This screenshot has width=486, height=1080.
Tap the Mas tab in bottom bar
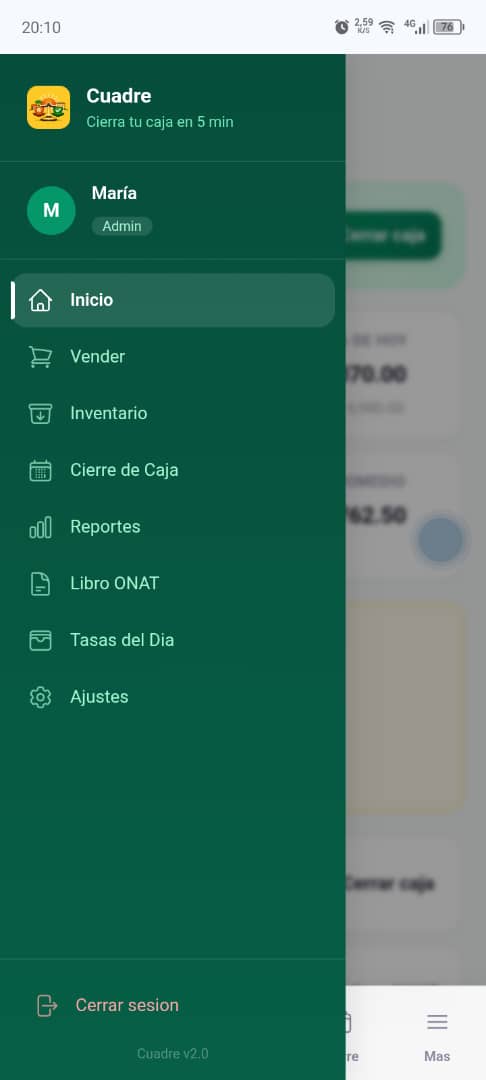coord(437,1036)
